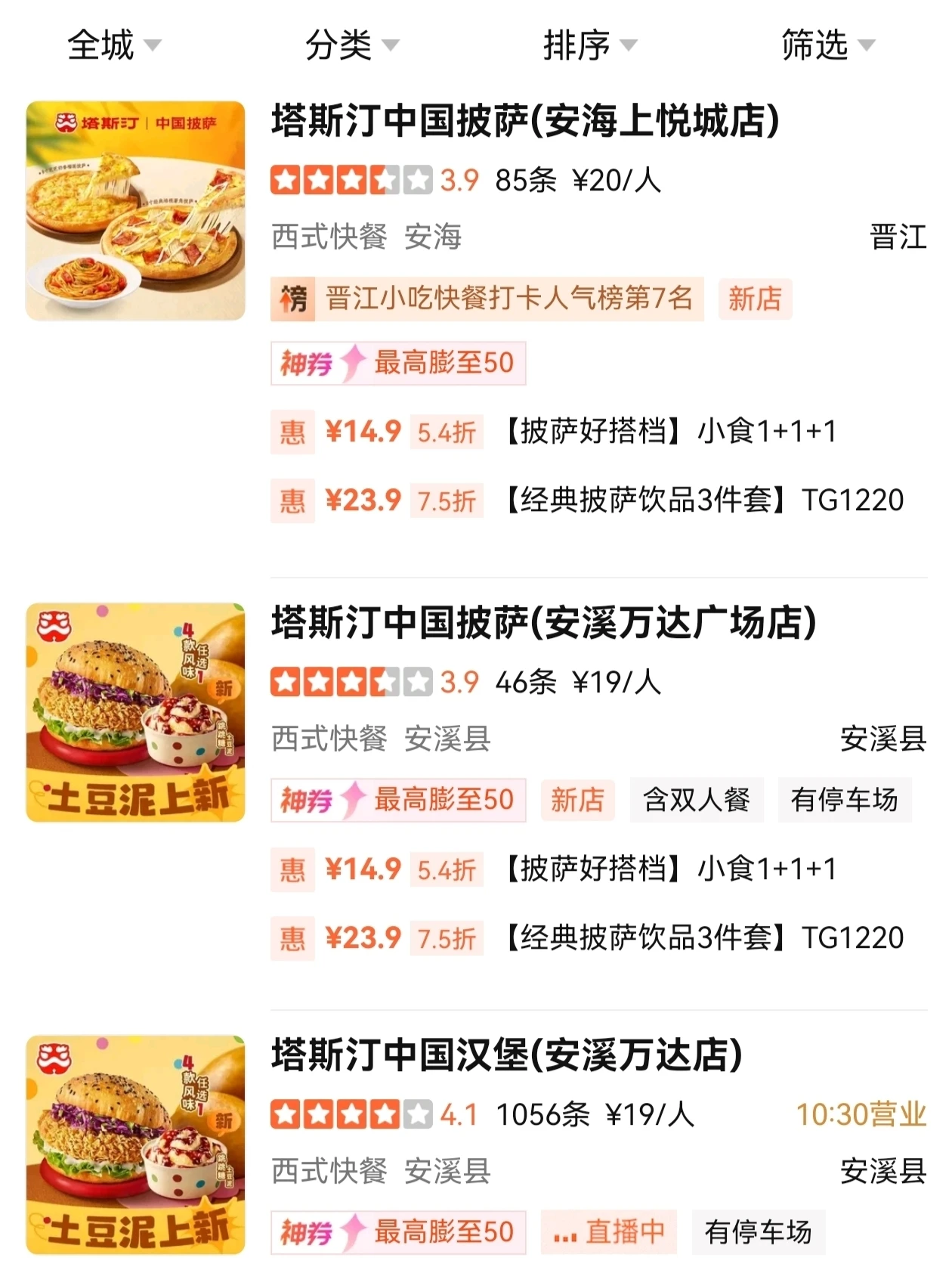The image size is (952, 1270).
Task: Watch the 直播中 live stream for 安溪万达店
Action: click(609, 1232)
